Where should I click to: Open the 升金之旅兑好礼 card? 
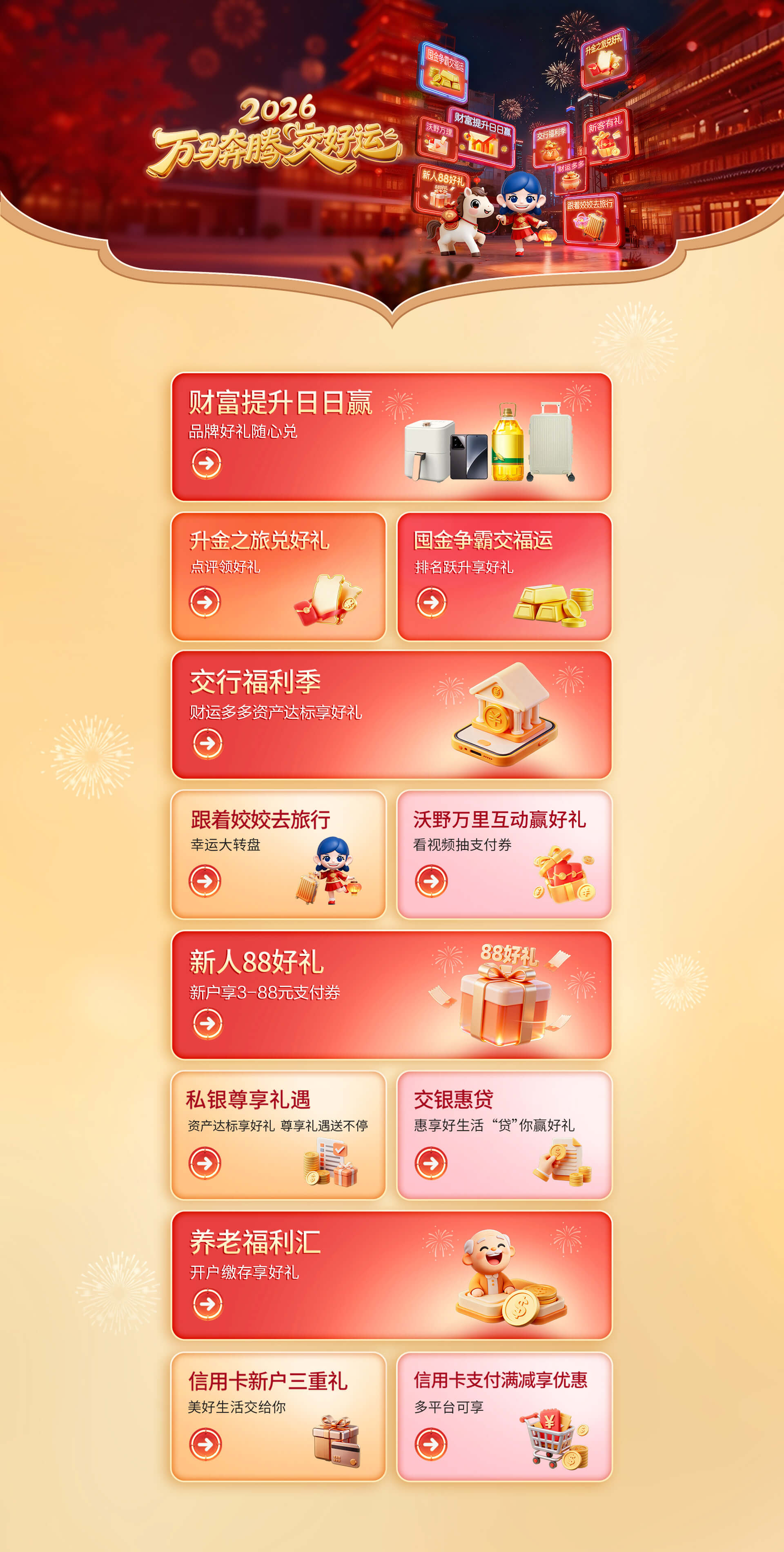click(278, 577)
